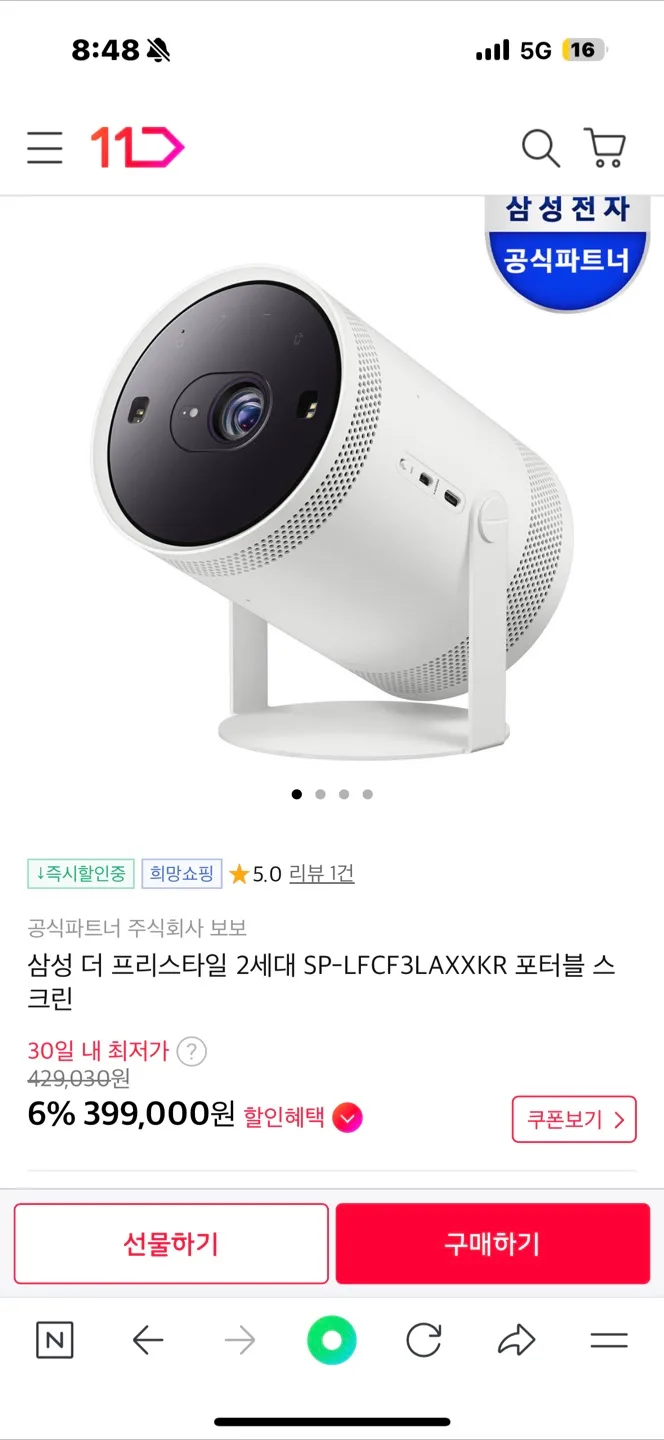Tap the green circle search button
The image size is (664, 1440).
pos(332,1340)
